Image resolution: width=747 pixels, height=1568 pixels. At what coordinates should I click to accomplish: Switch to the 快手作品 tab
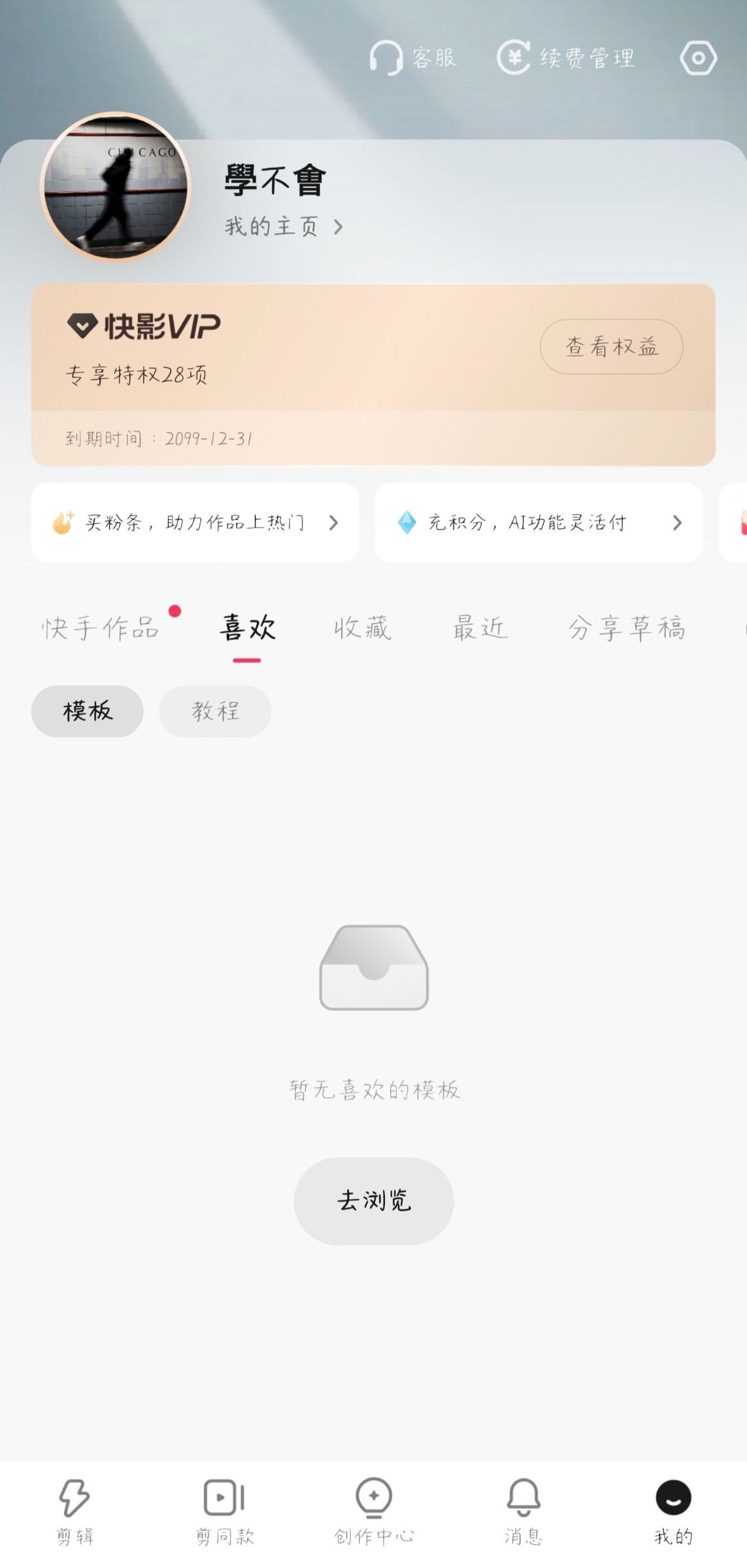click(101, 629)
